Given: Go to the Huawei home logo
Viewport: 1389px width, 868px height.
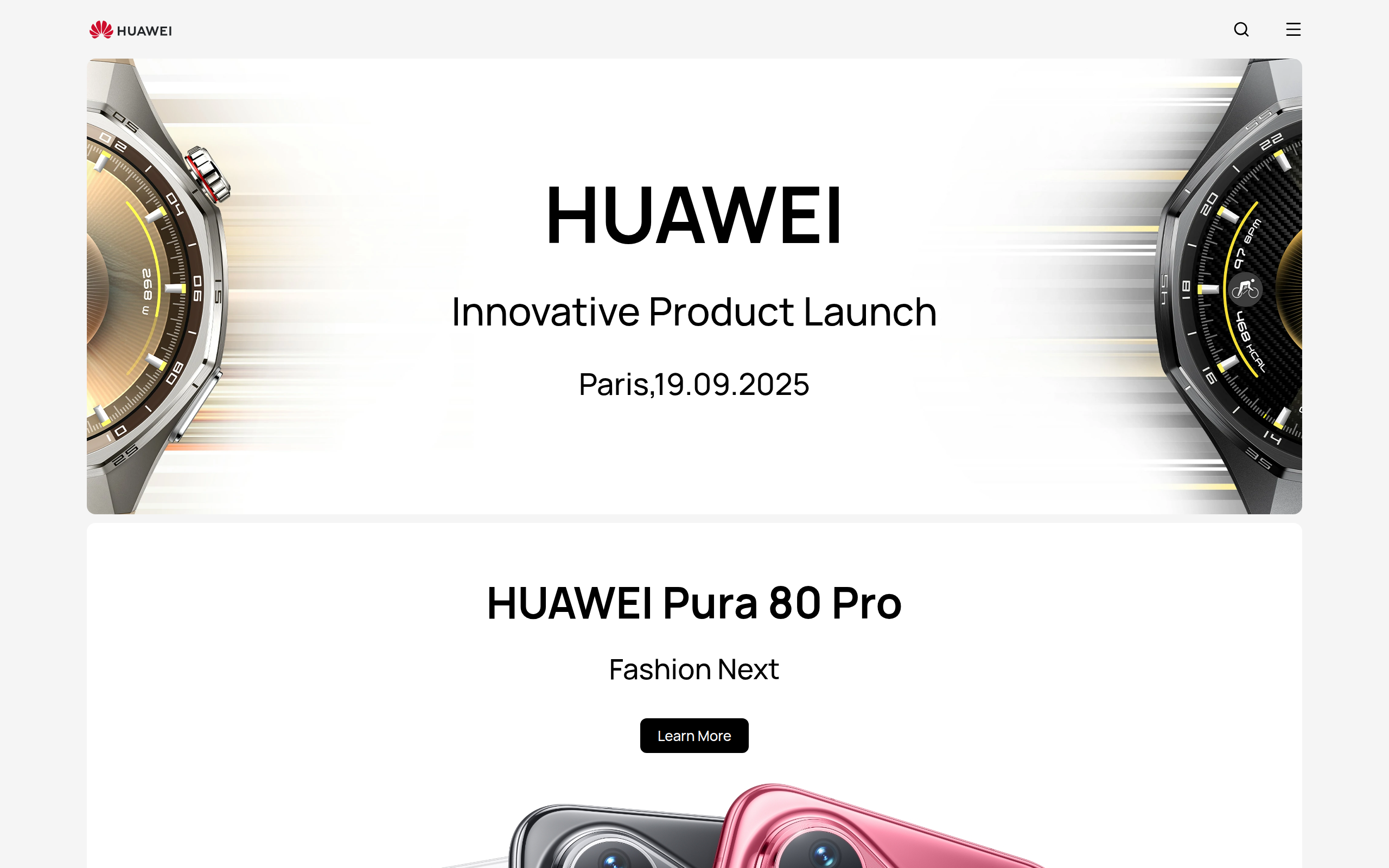Looking at the screenshot, I should [131, 30].
